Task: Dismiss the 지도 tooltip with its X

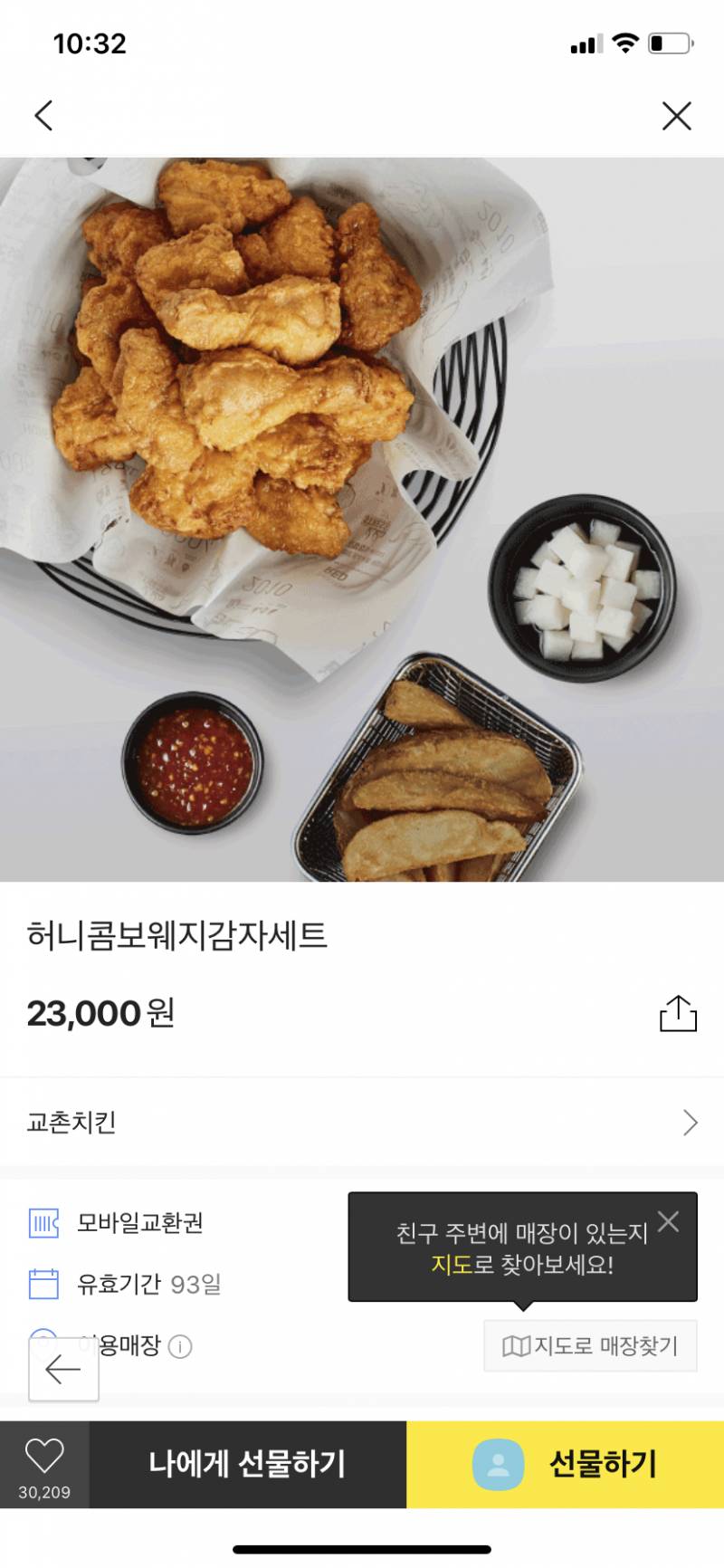Action: point(670,1222)
